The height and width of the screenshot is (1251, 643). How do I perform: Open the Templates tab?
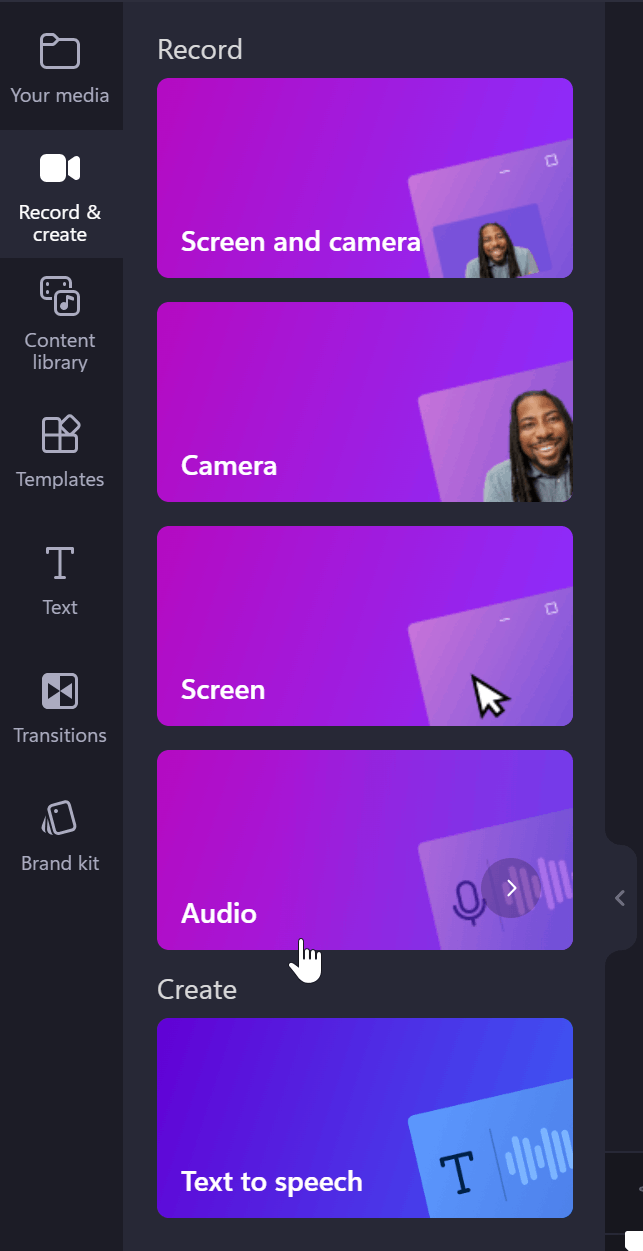(60, 452)
